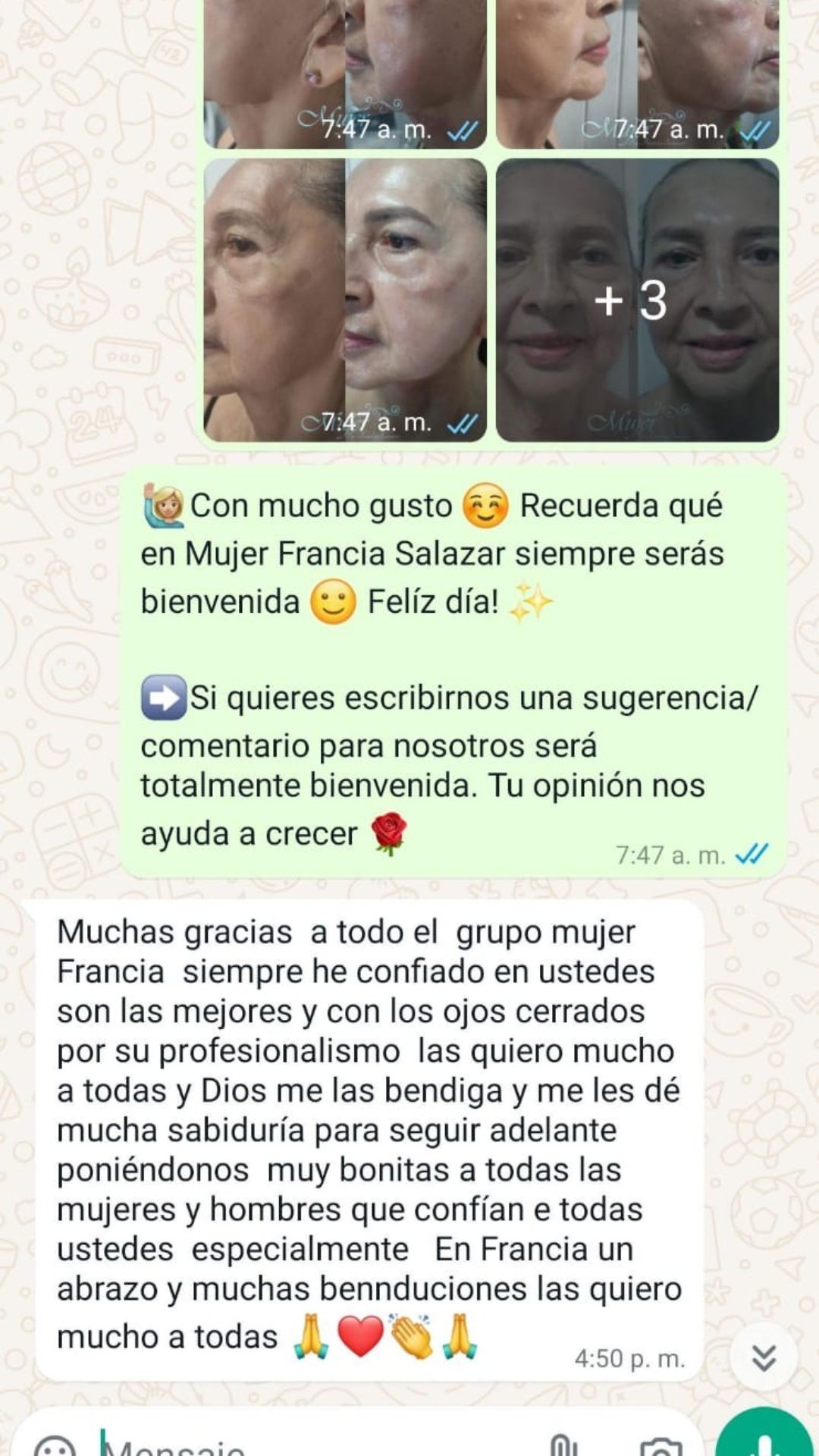Jump to latest messages with the double chevron
The width and height of the screenshot is (819, 1456).
click(x=764, y=1357)
